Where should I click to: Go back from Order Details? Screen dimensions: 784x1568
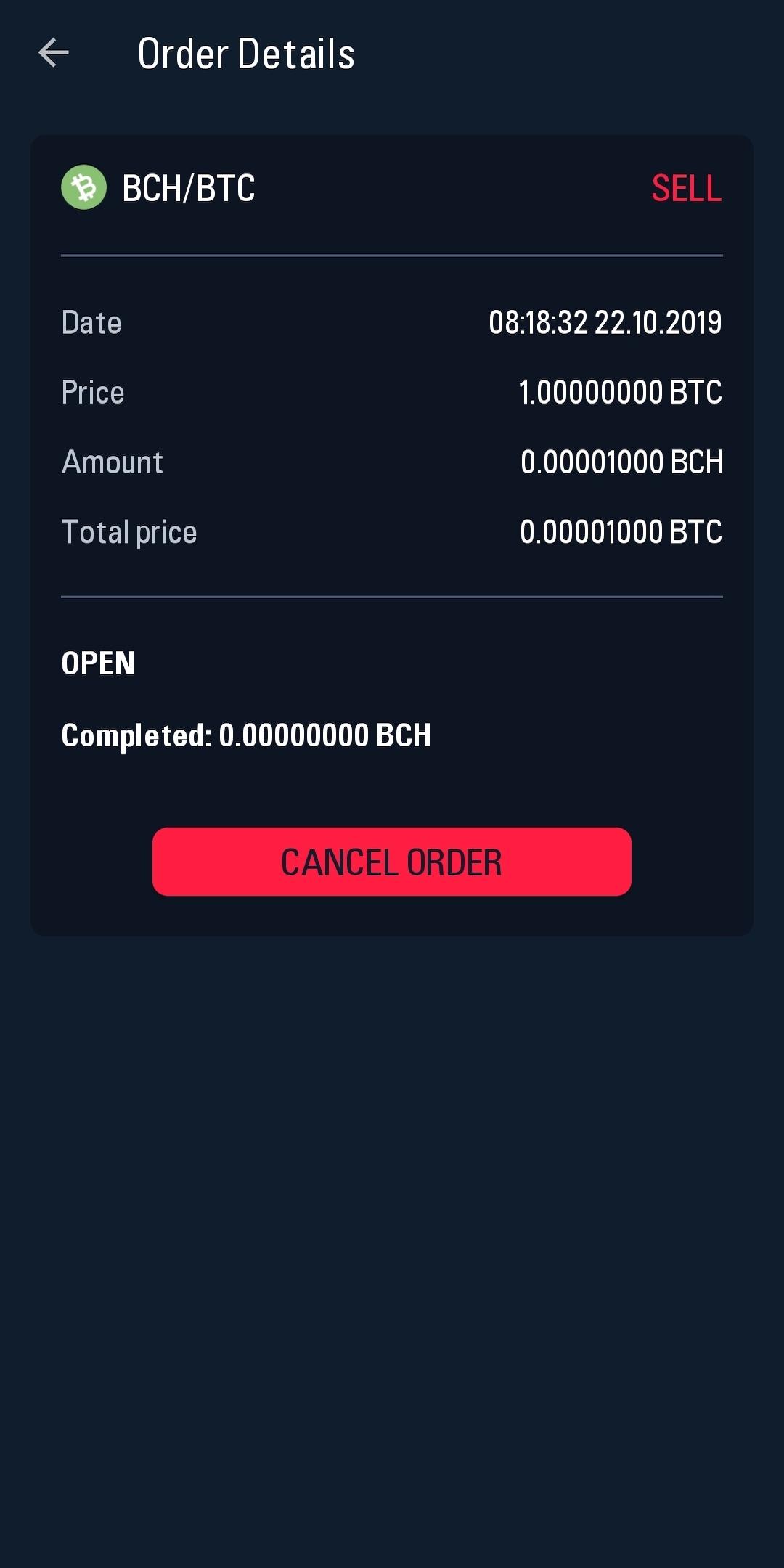click(54, 53)
